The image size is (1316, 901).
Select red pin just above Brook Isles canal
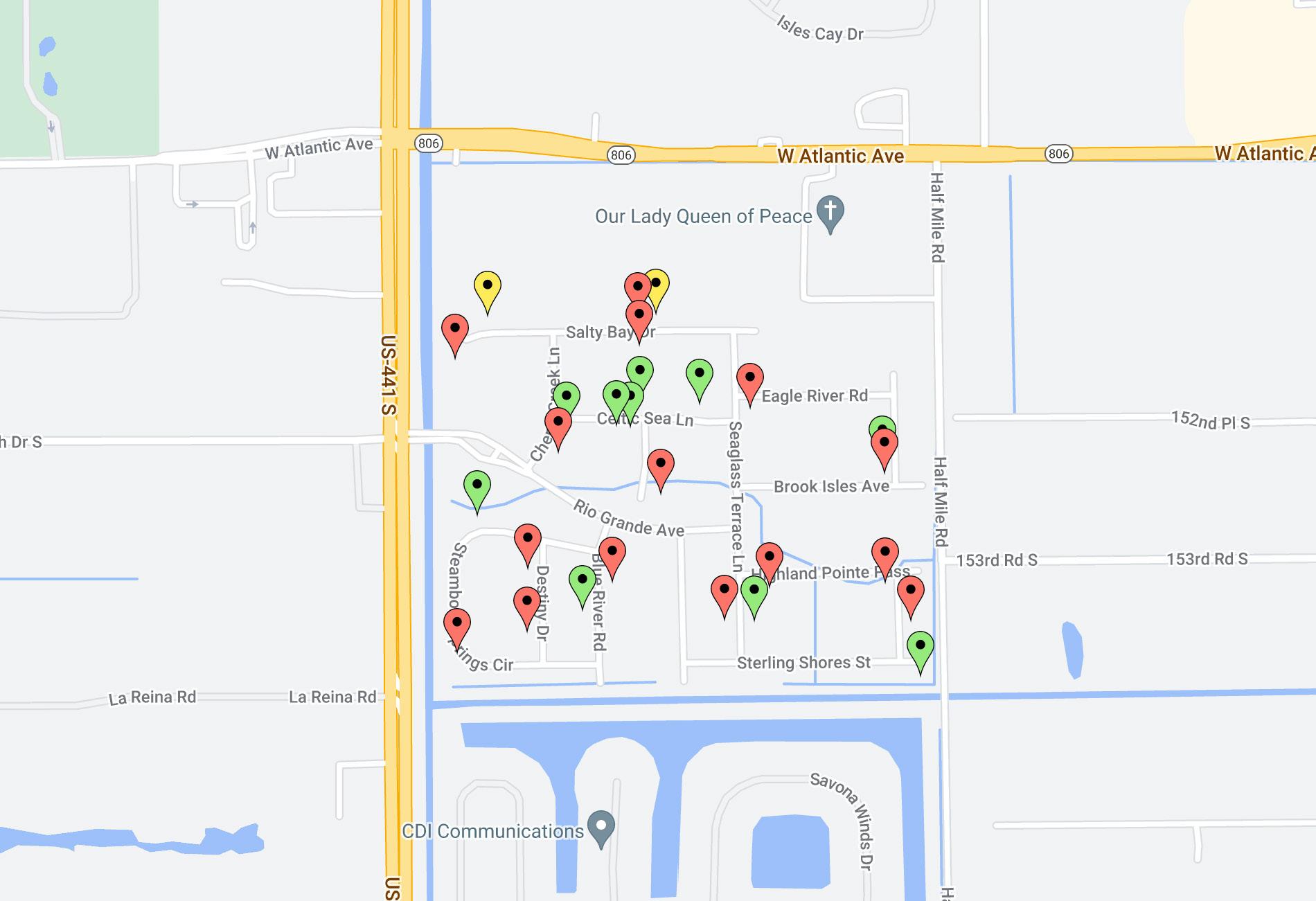(660, 466)
